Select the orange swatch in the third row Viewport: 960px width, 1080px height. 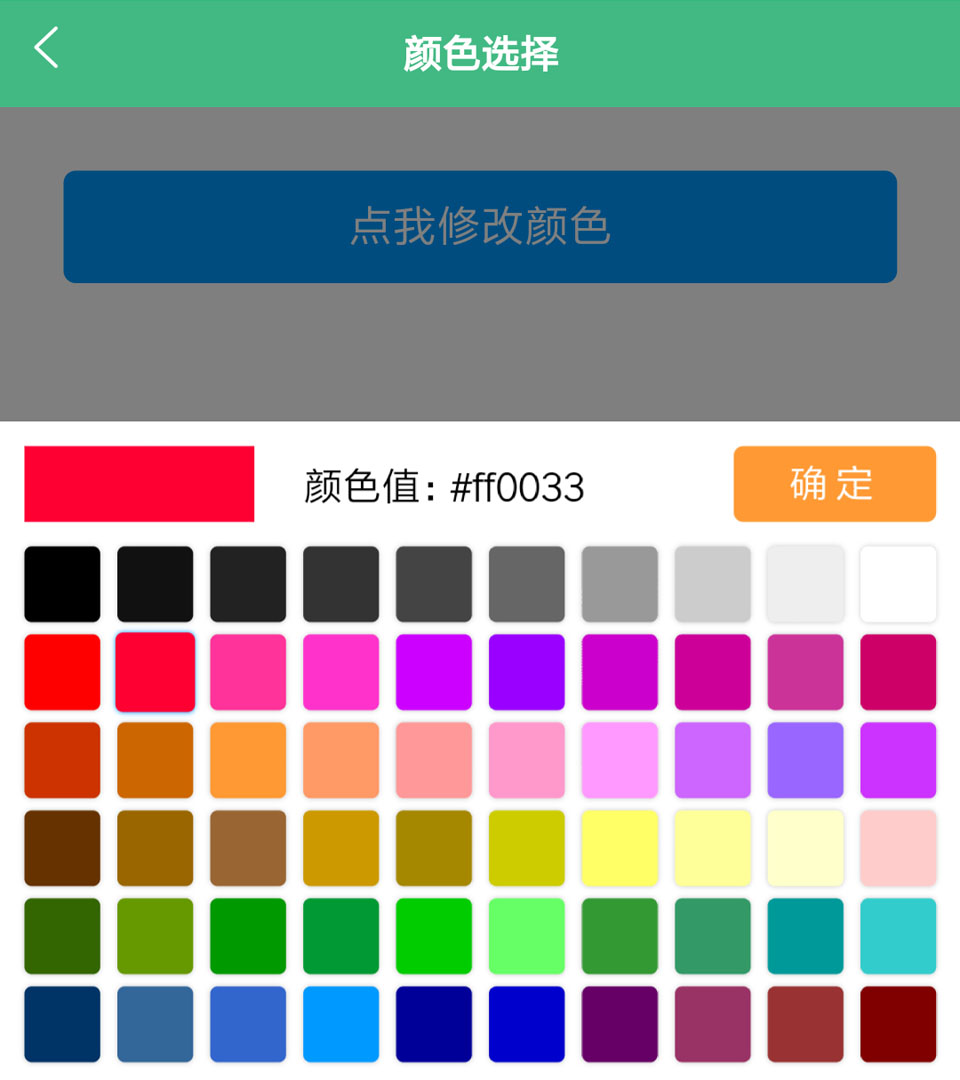coord(247,759)
